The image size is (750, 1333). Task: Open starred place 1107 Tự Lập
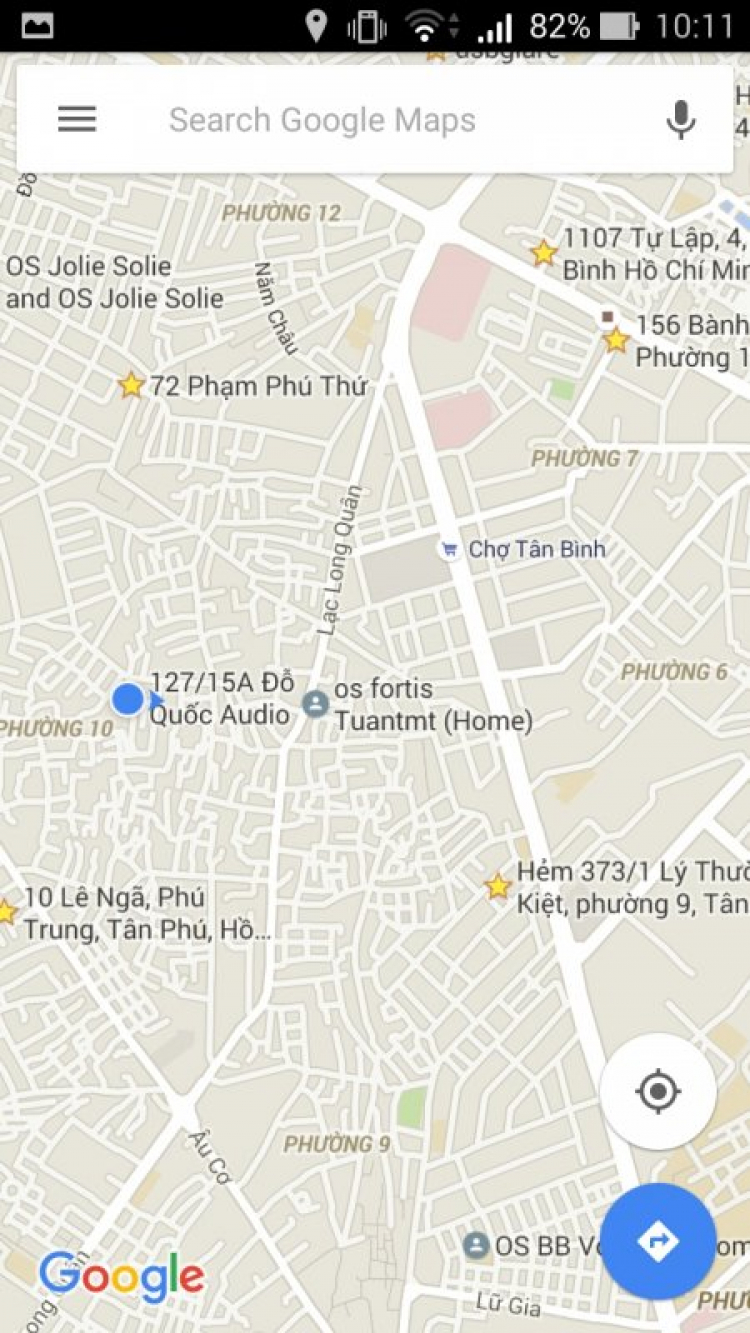(544, 253)
